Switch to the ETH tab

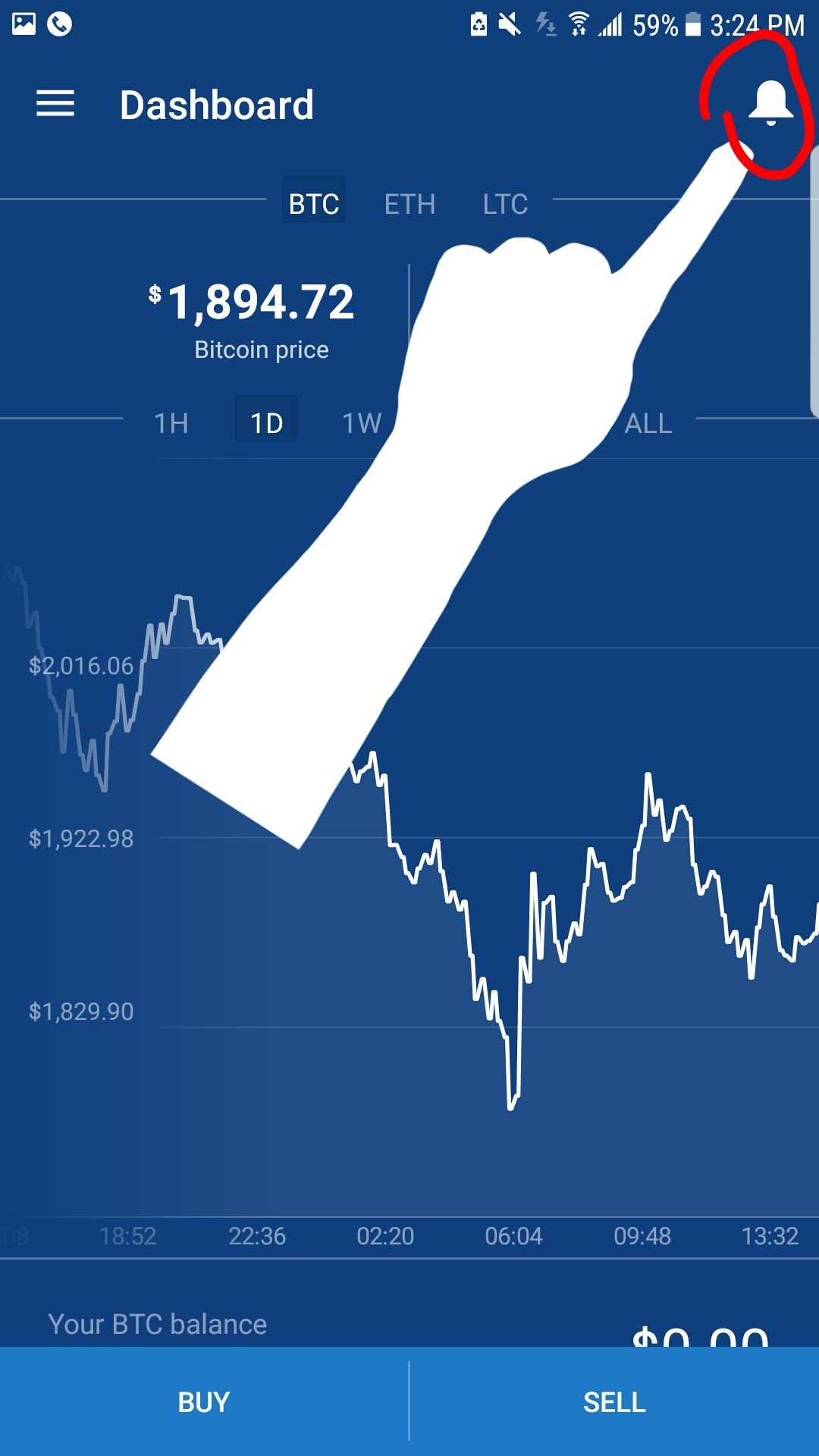coord(409,203)
